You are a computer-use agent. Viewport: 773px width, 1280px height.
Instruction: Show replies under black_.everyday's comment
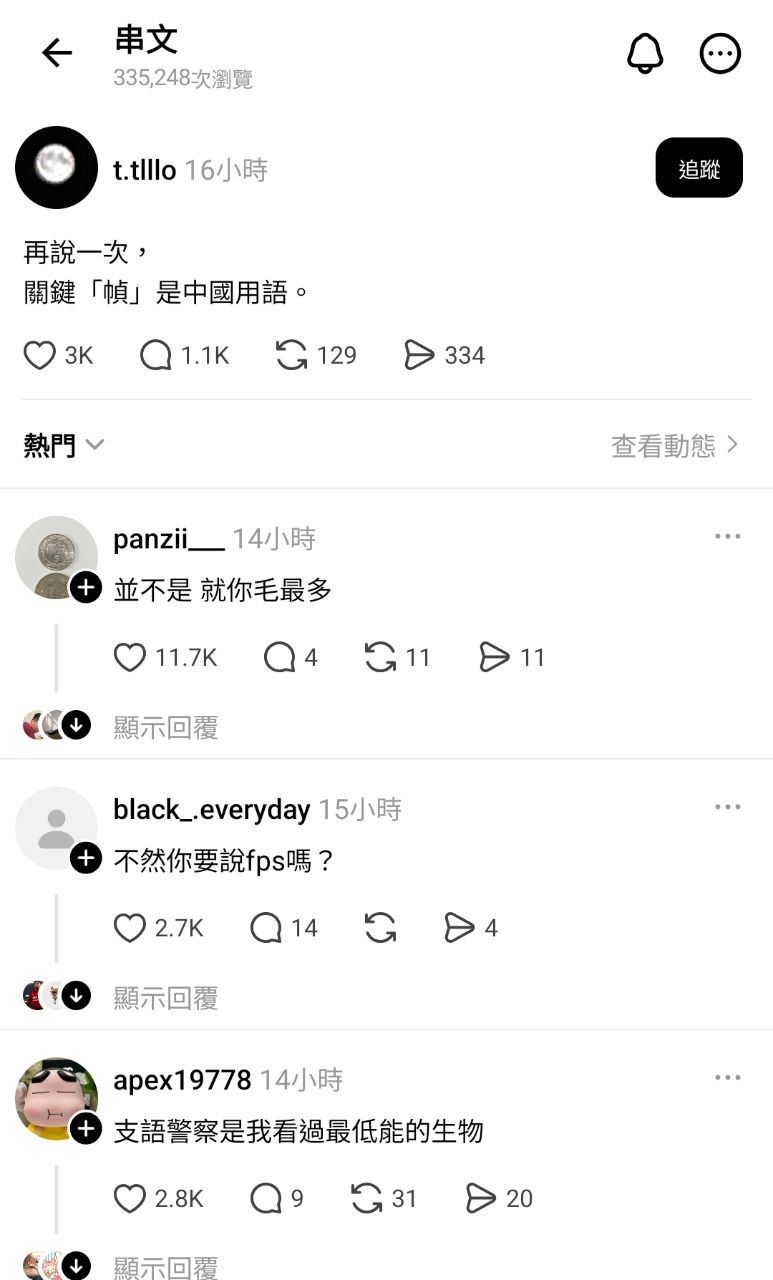tap(166, 997)
